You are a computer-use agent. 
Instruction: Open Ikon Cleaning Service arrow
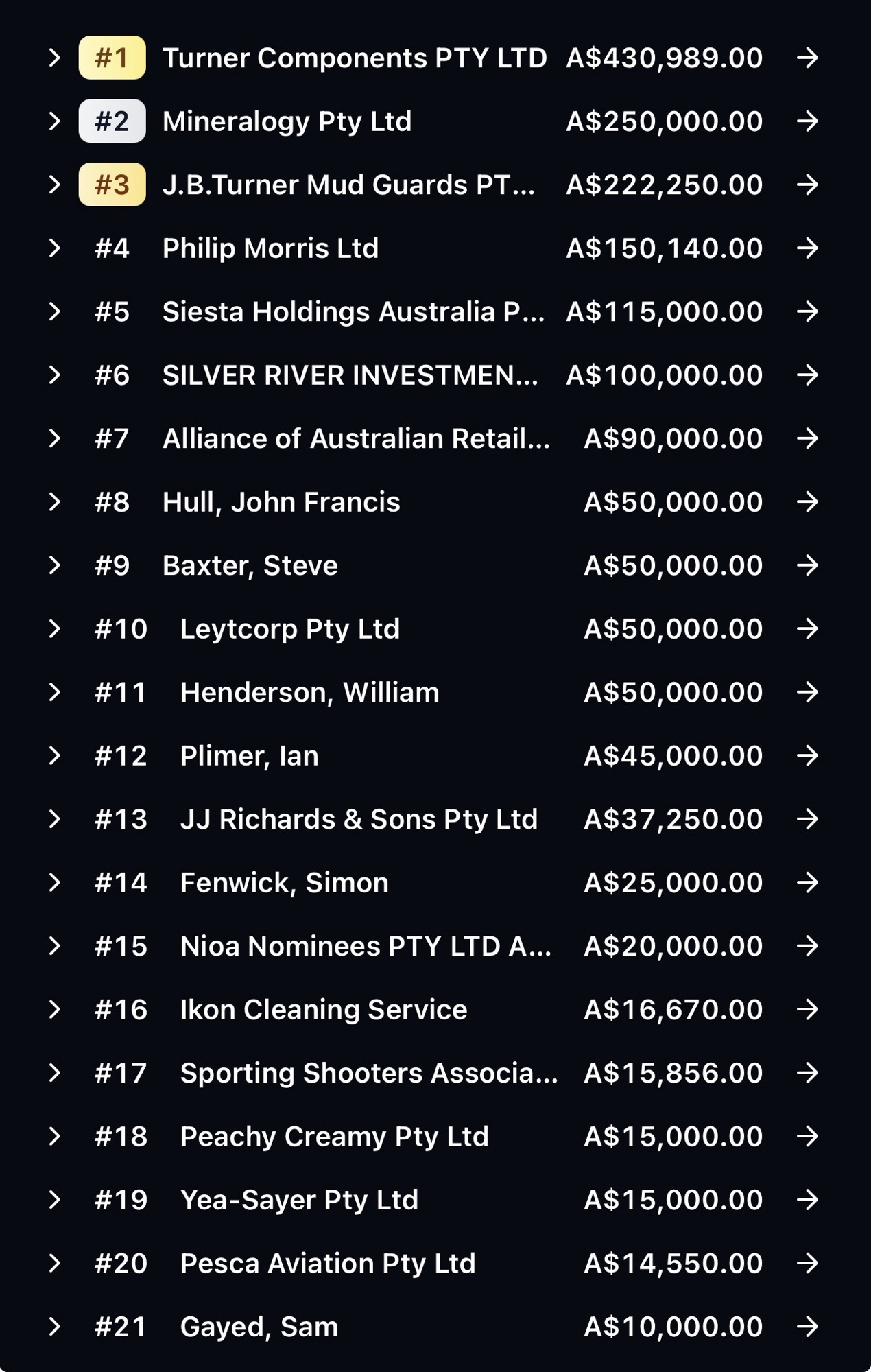807,1009
